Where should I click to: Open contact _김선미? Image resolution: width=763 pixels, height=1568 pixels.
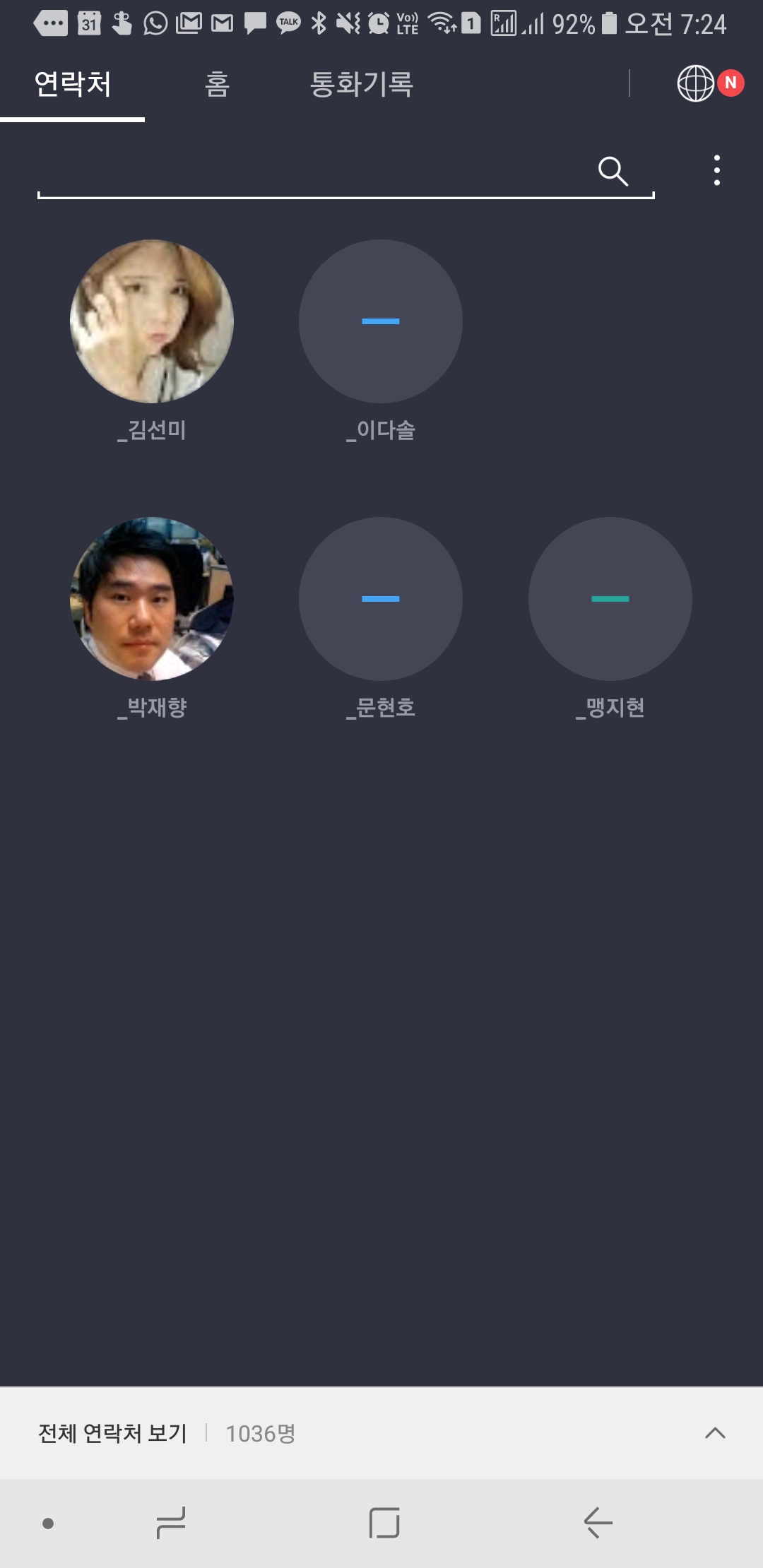tap(152, 321)
